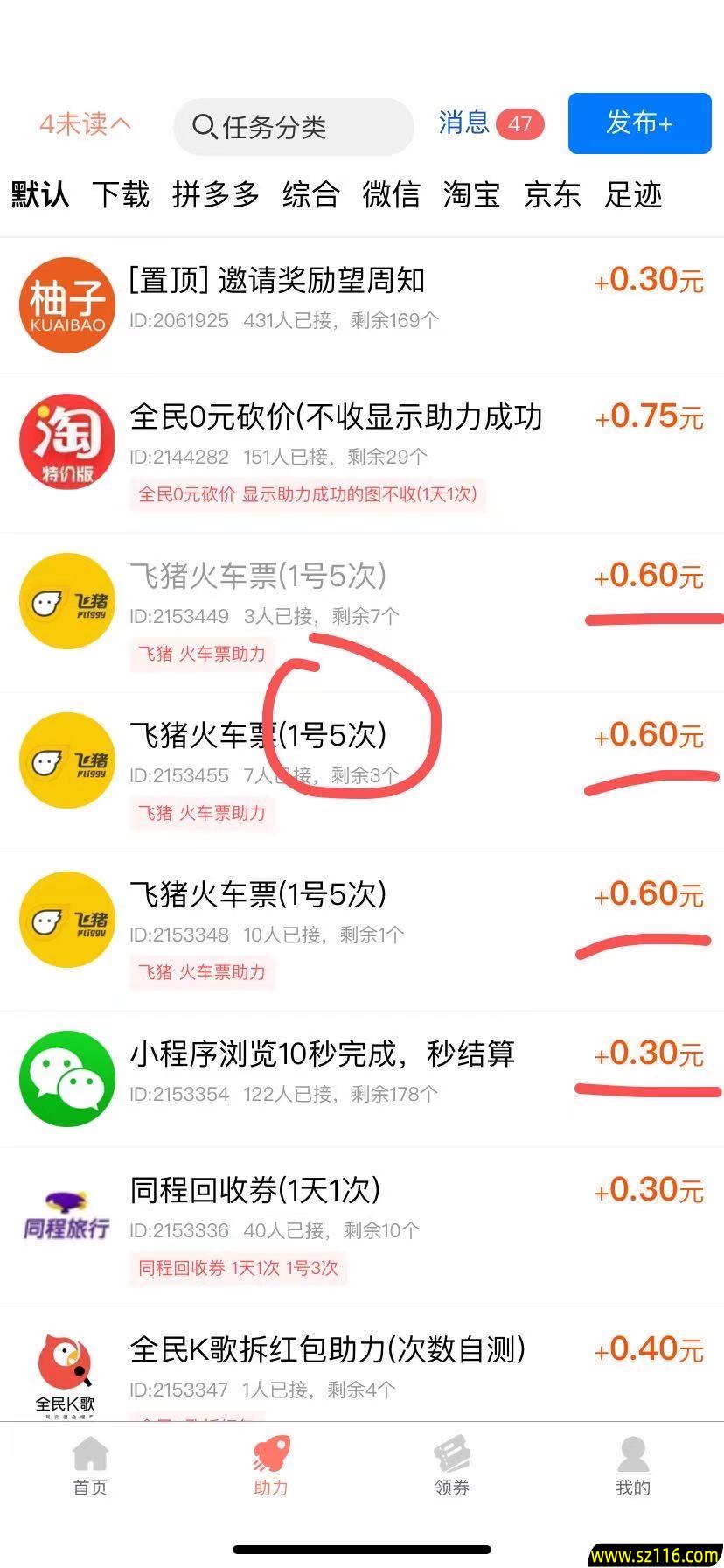Go to the 首页 tab
This screenshot has width=724, height=1568.
tap(90, 1467)
